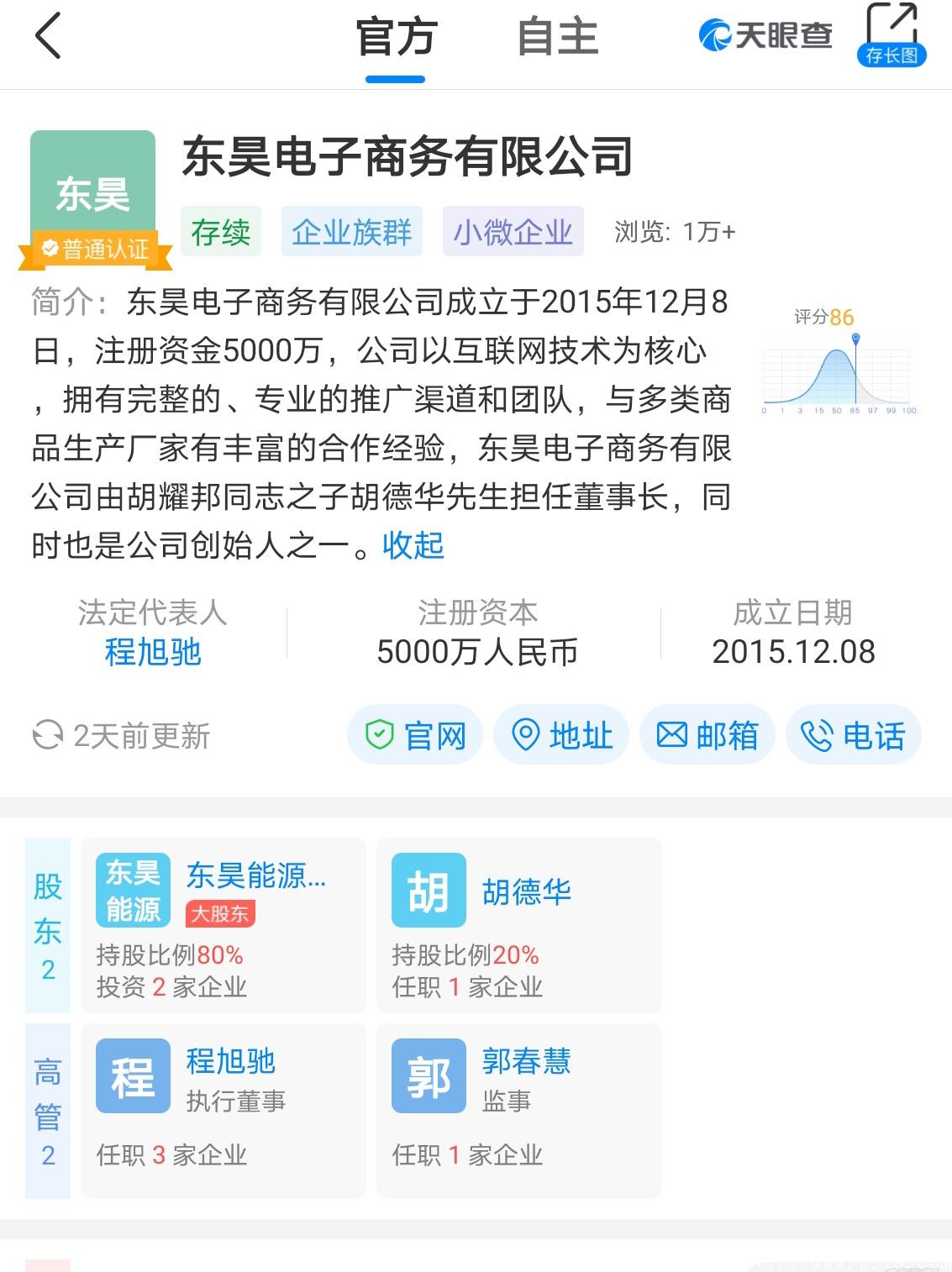View the company 地址 address

[561, 735]
